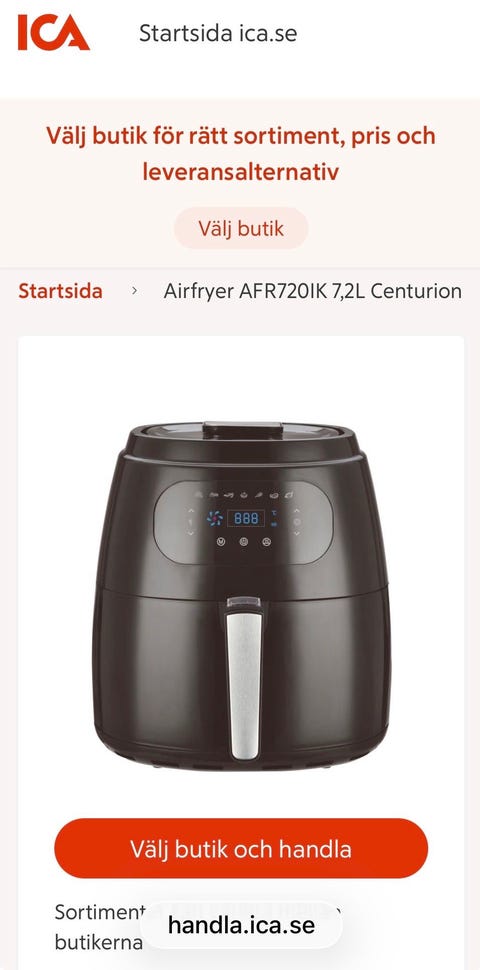Viewport: 480px width, 970px height.
Task: Tap the ICA logo in header
Action: click(x=54, y=32)
